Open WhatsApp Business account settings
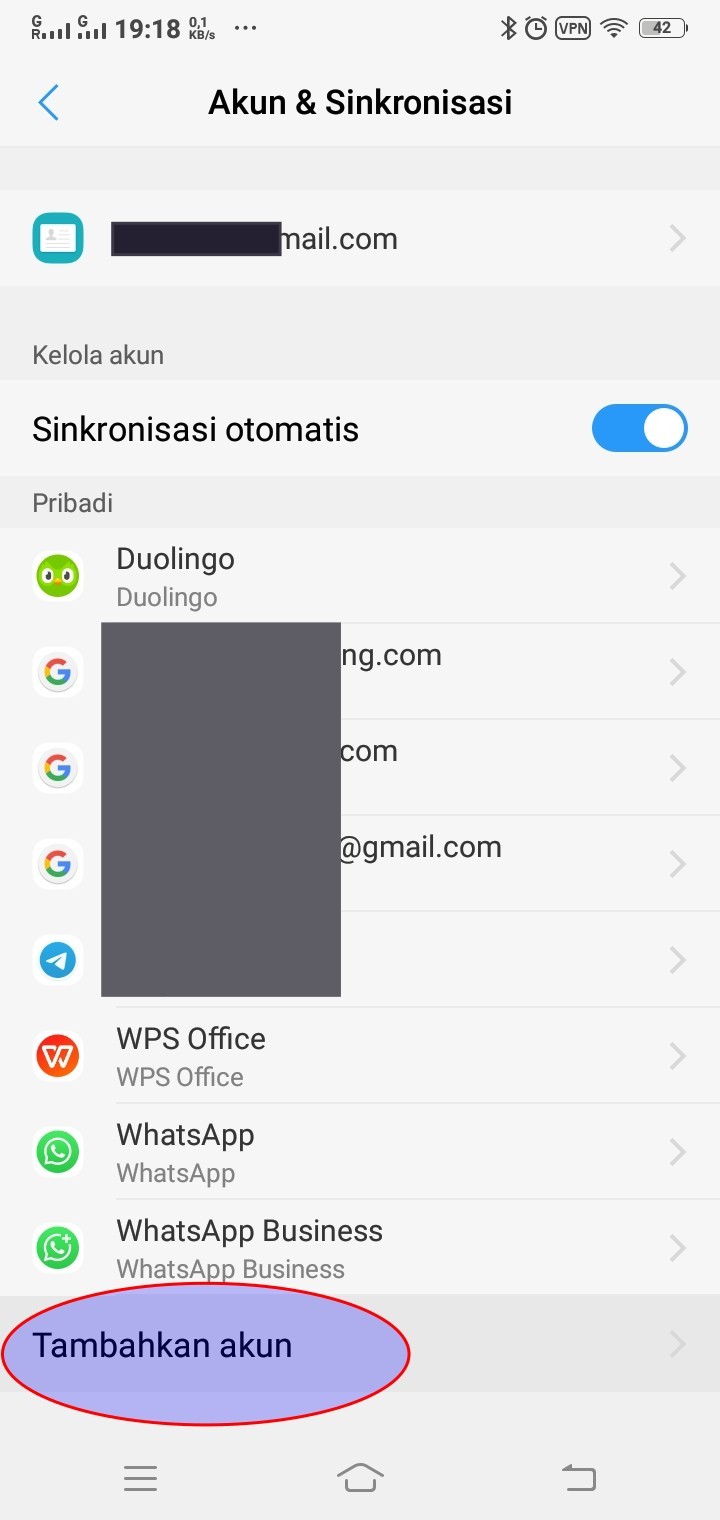Viewport: 720px width, 1520px height. [x=360, y=1248]
